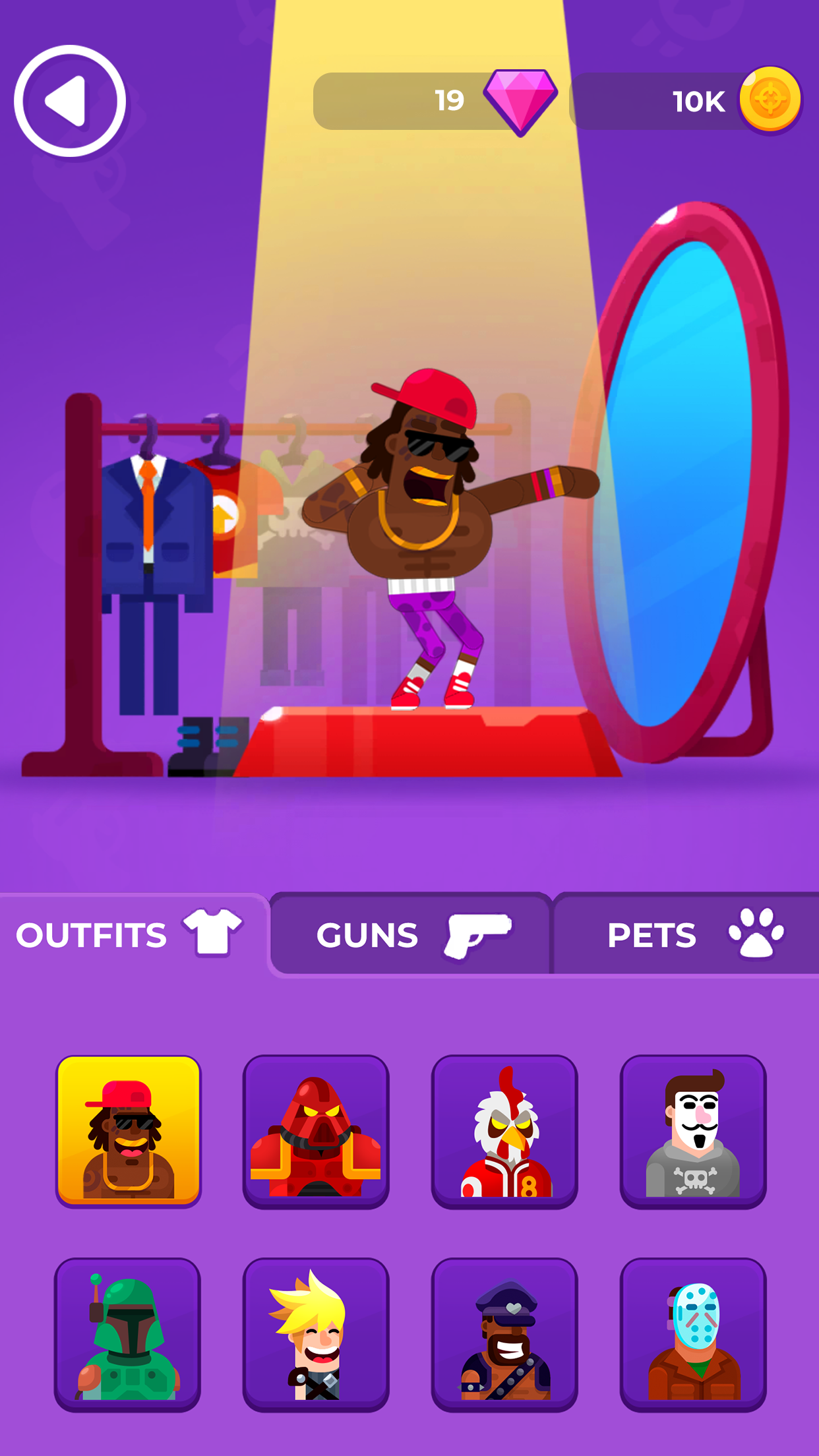Choose the green helmet bounty hunter outfit
819x1456 pixels.
tap(127, 1334)
